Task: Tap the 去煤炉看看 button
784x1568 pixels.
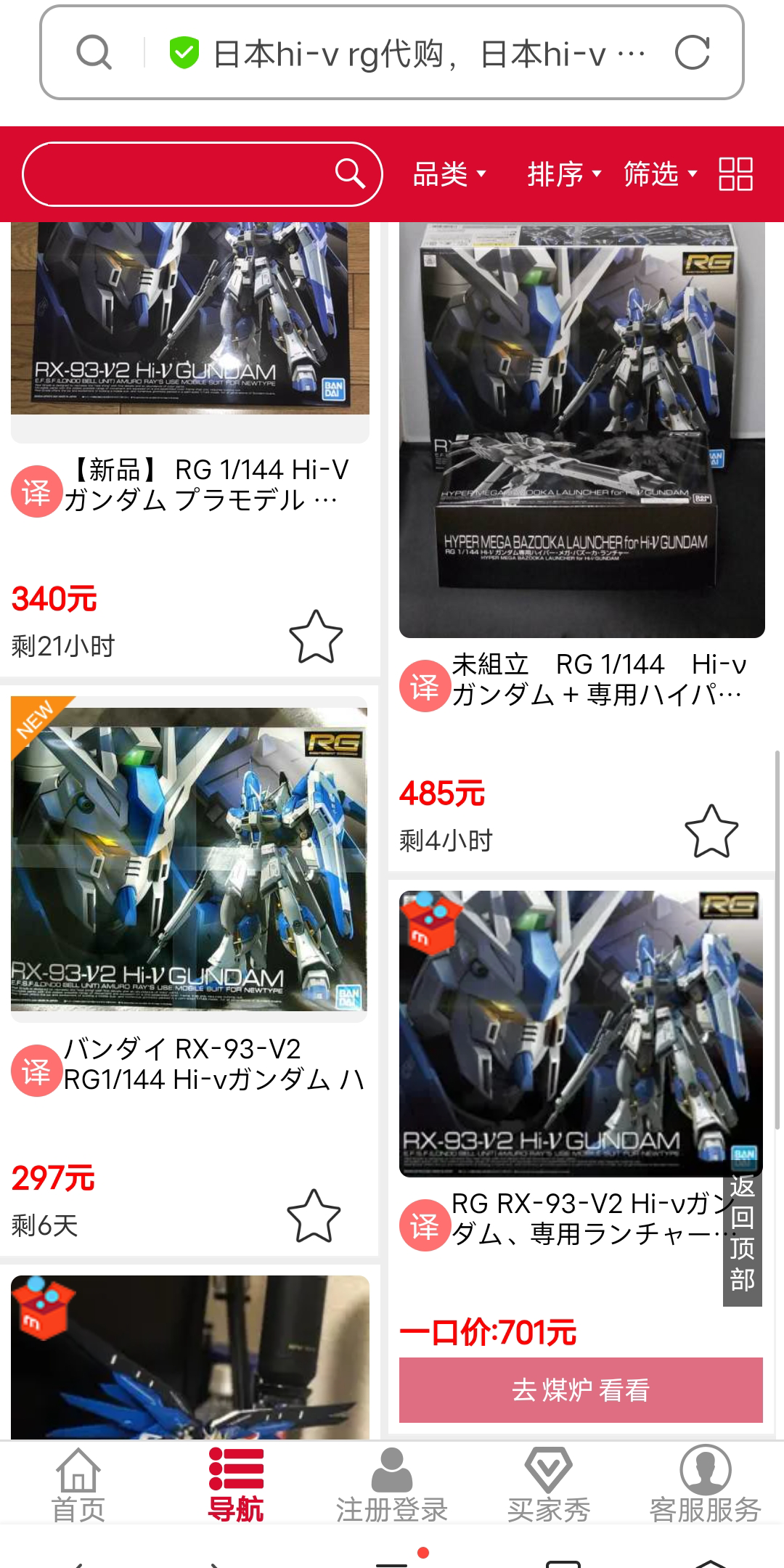Action: coord(581,1389)
